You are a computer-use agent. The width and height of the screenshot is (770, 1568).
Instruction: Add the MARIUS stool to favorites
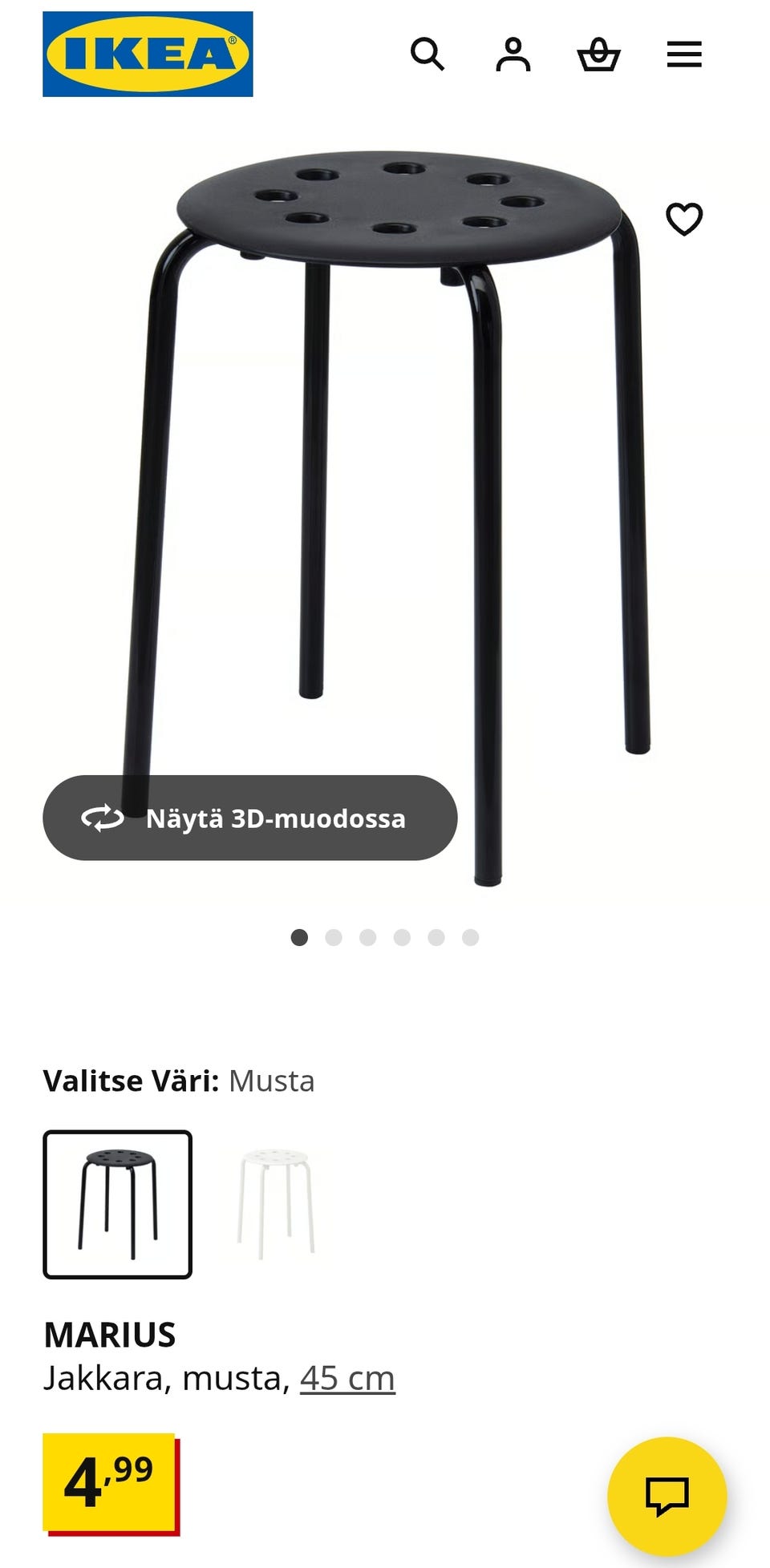pos(686,216)
